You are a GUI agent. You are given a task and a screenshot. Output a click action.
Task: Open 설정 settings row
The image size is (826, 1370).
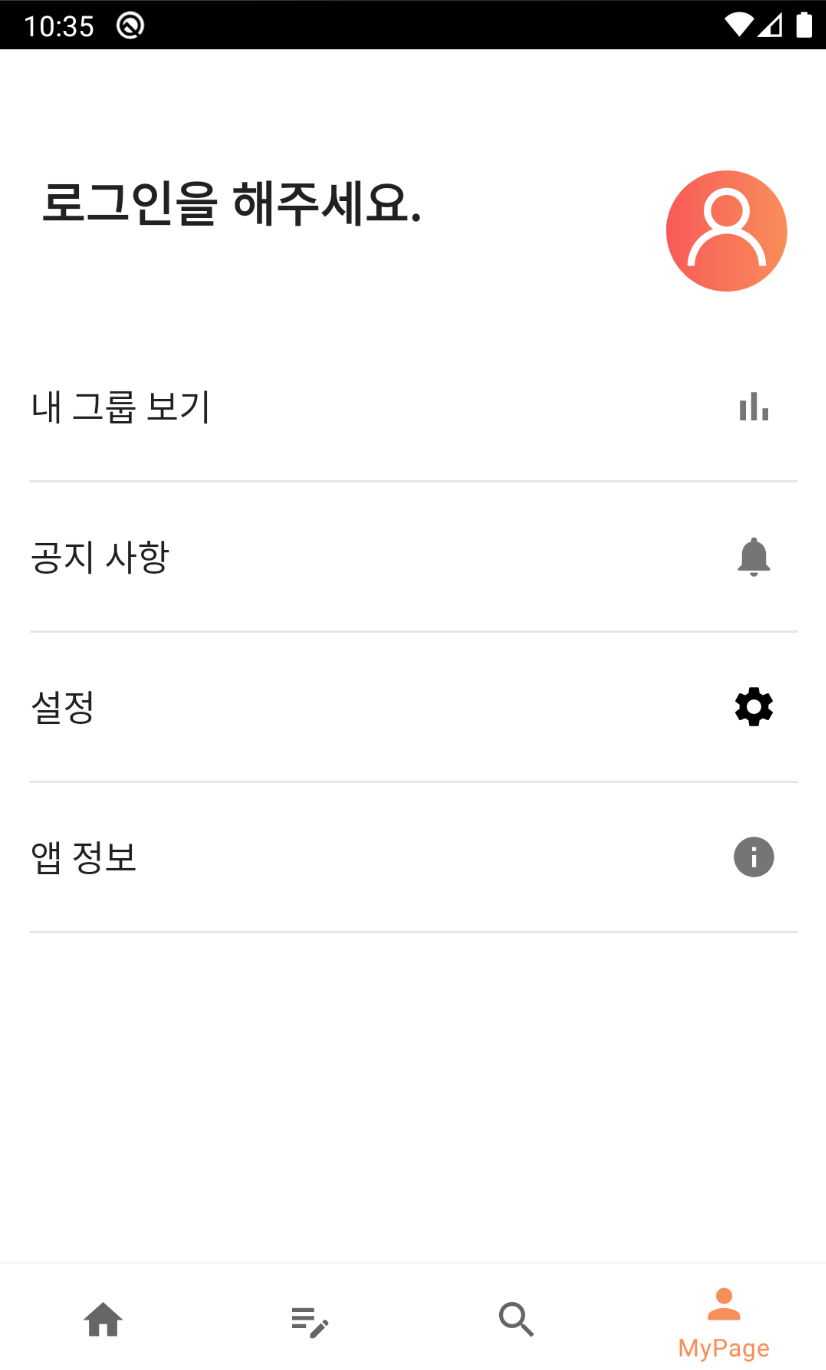tap(413, 707)
